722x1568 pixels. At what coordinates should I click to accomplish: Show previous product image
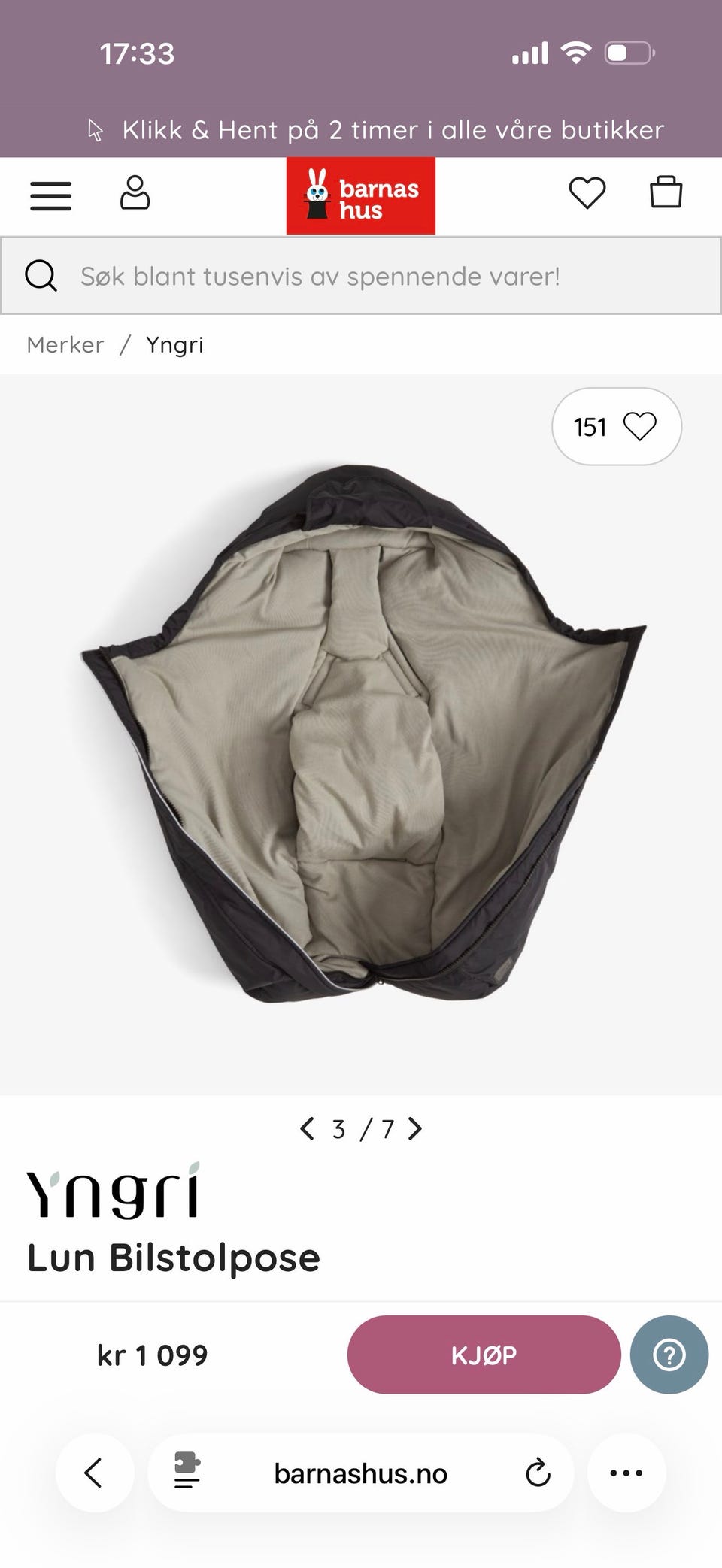click(307, 1128)
